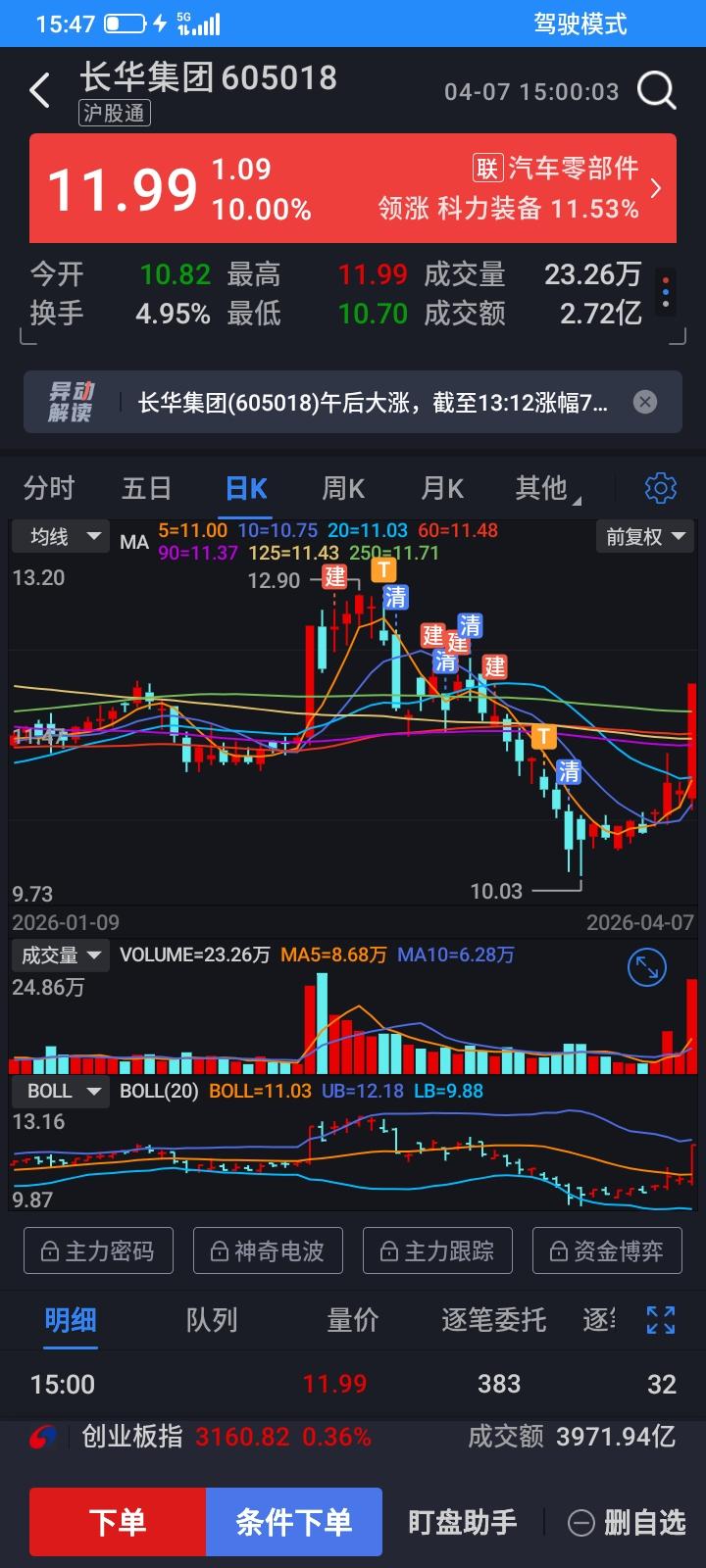Open stock search with the magnifier icon
Image resolution: width=706 pixels, height=1568 pixels.
[x=656, y=89]
